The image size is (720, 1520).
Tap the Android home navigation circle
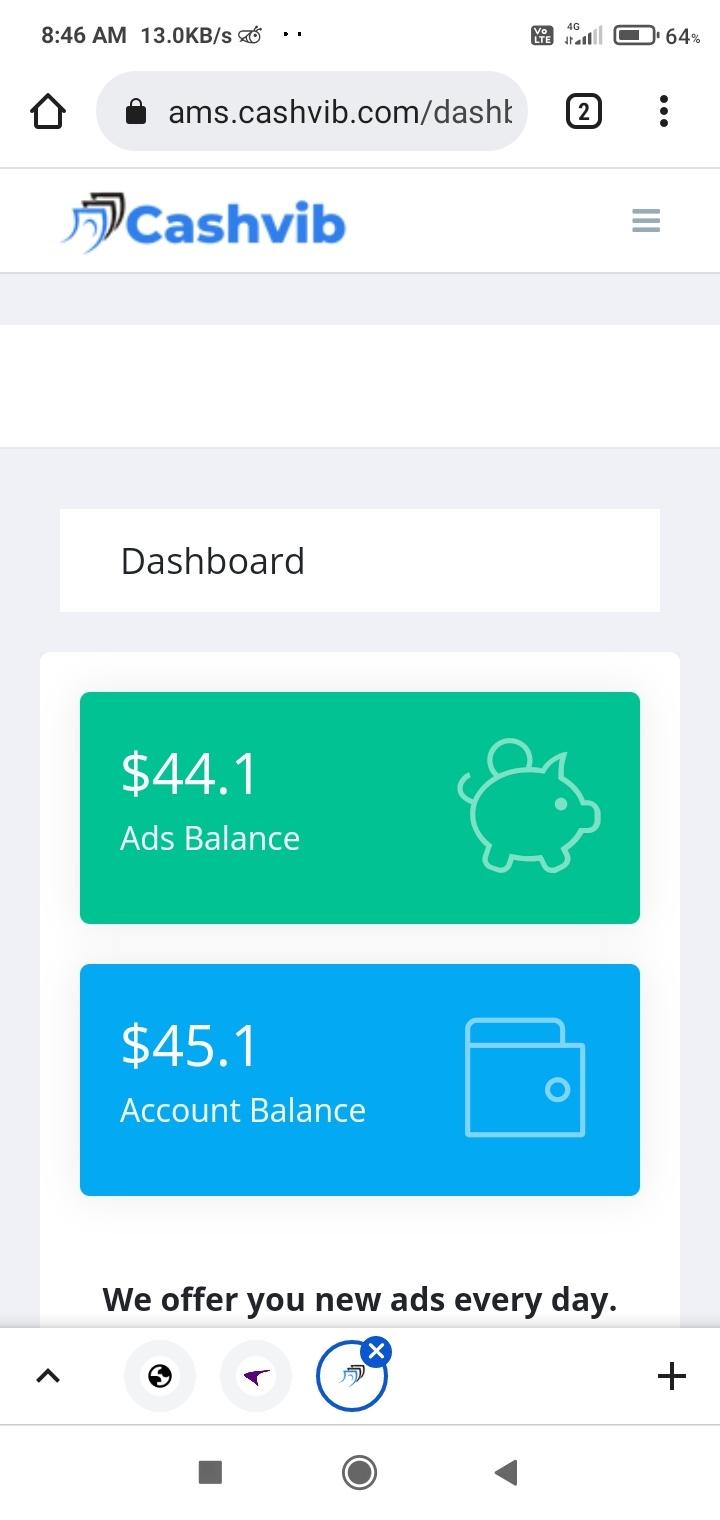(359, 1471)
